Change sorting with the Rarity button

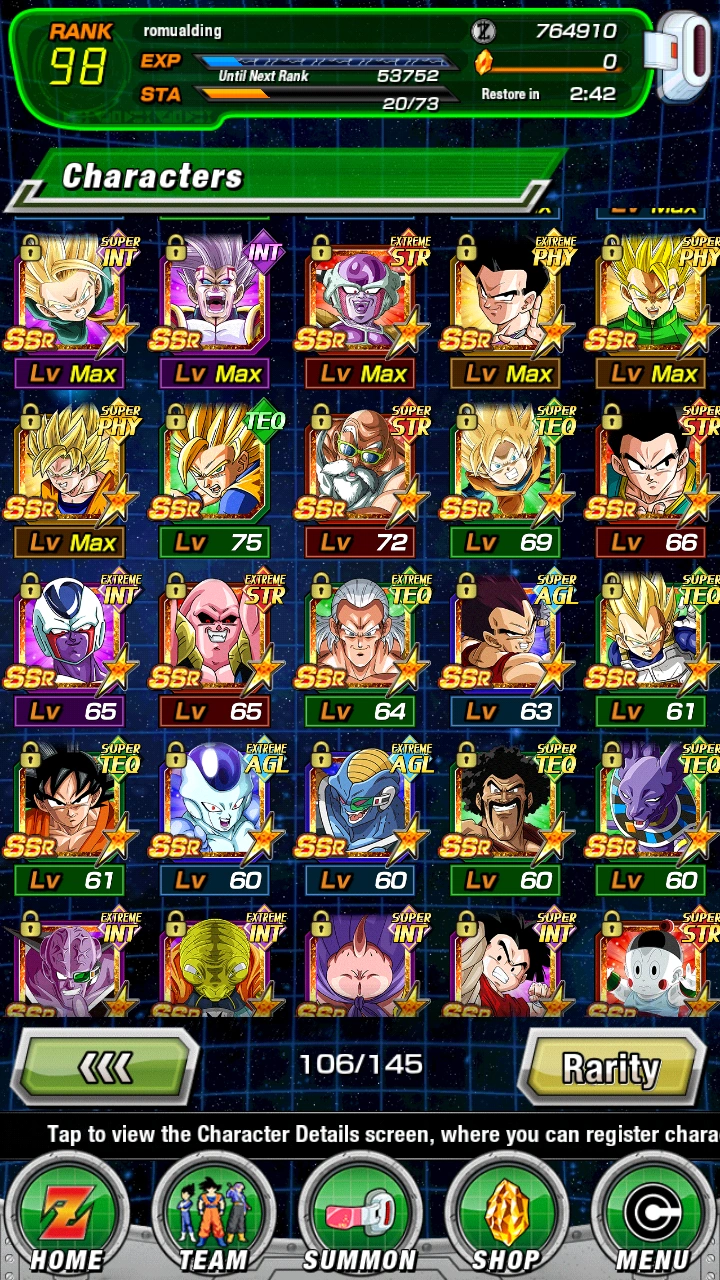(611, 1068)
